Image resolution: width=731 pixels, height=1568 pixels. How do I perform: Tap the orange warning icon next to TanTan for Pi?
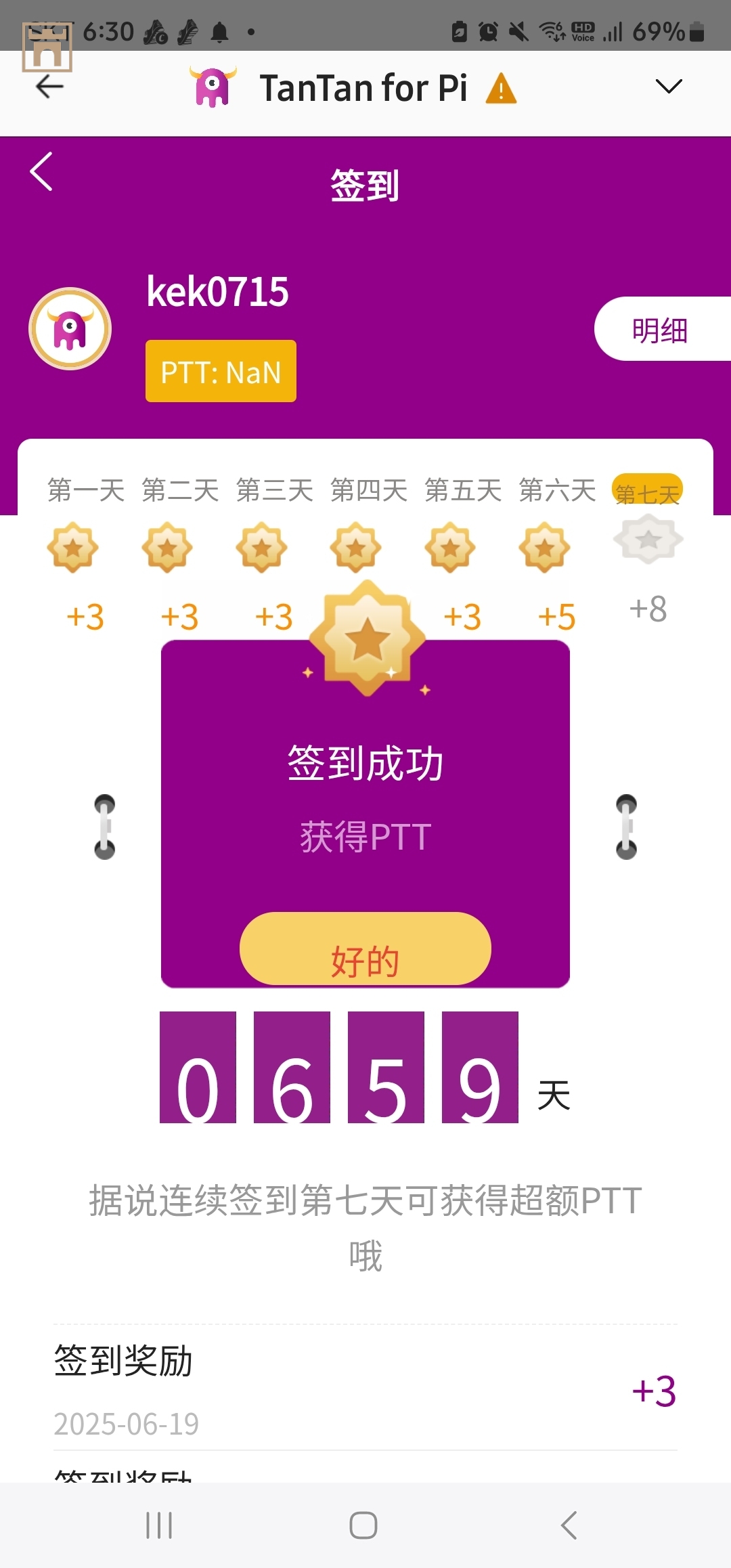[501, 89]
